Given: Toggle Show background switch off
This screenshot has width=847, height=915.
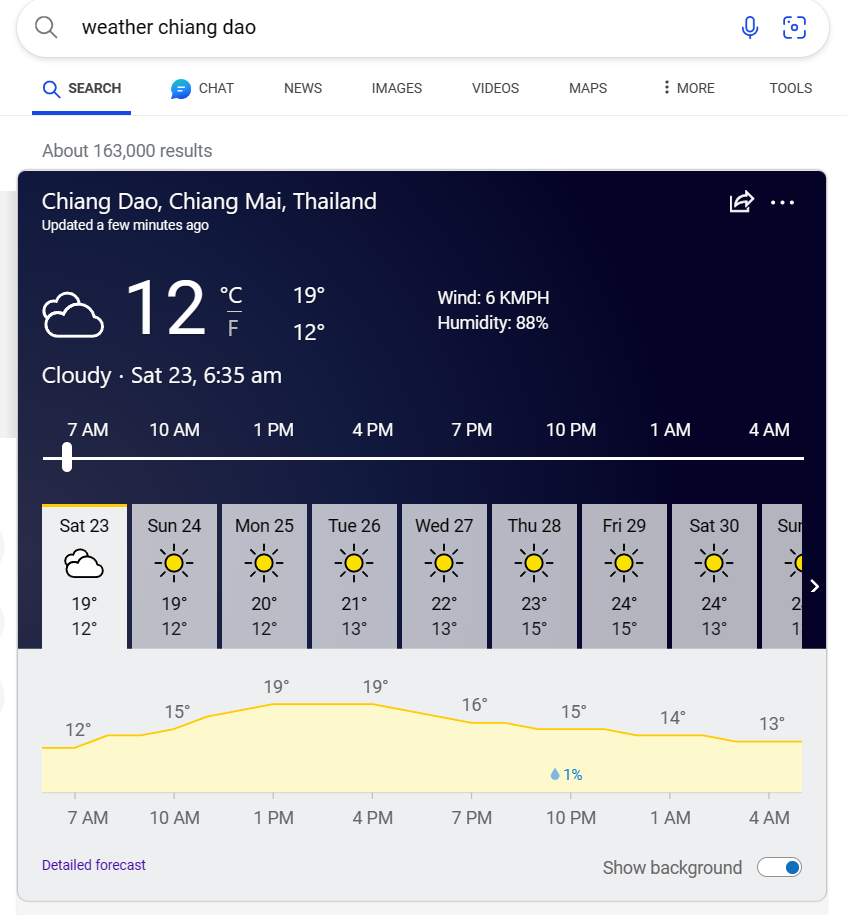Looking at the screenshot, I should [x=779, y=867].
